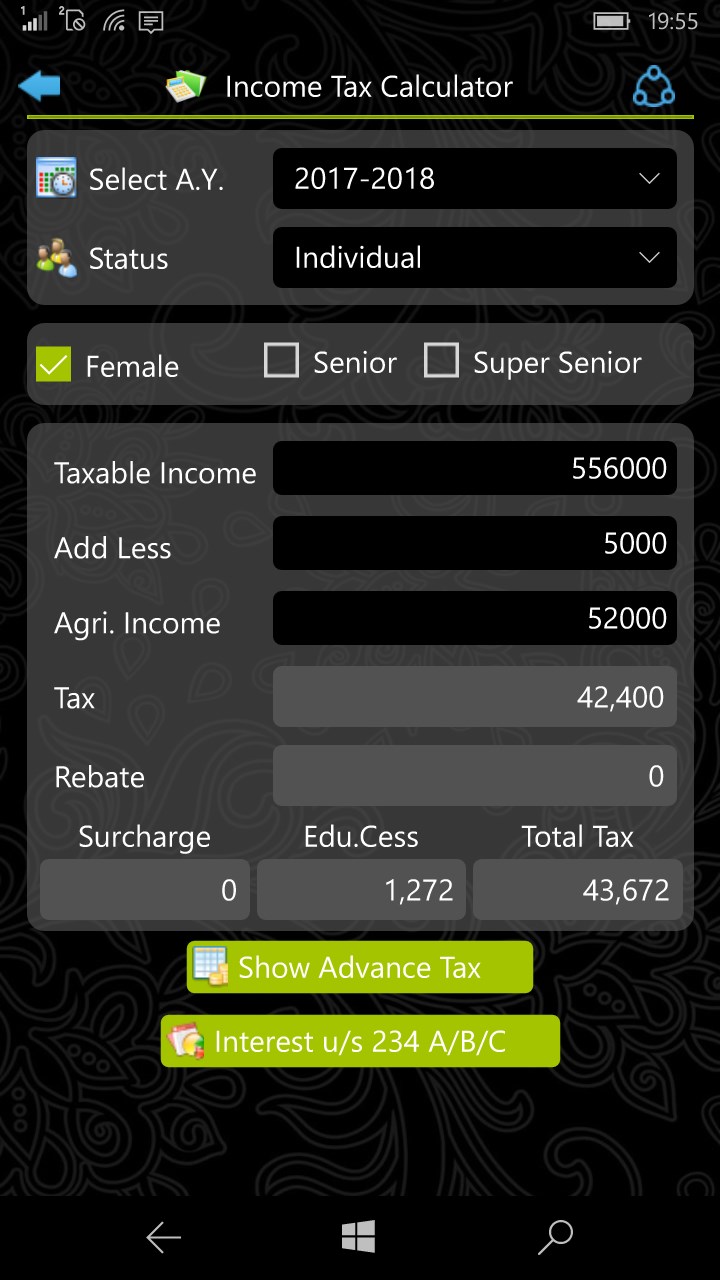Tap Show Advance Tax button
This screenshot has height=1280, width=720.
coord(359,967)
